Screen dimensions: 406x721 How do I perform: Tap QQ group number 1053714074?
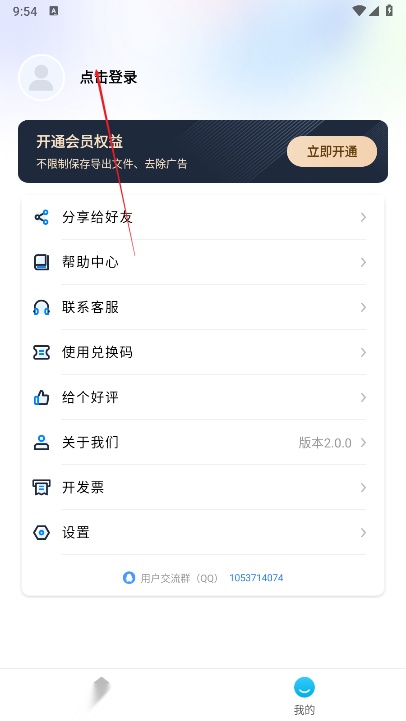pos(256,578)
